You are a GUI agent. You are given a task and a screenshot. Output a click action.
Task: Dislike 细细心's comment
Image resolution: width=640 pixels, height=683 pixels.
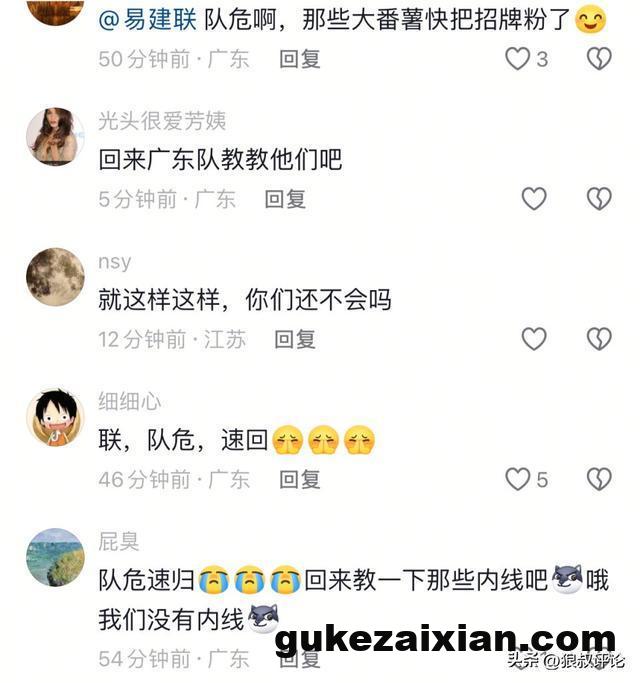click(x=598, y=479)
